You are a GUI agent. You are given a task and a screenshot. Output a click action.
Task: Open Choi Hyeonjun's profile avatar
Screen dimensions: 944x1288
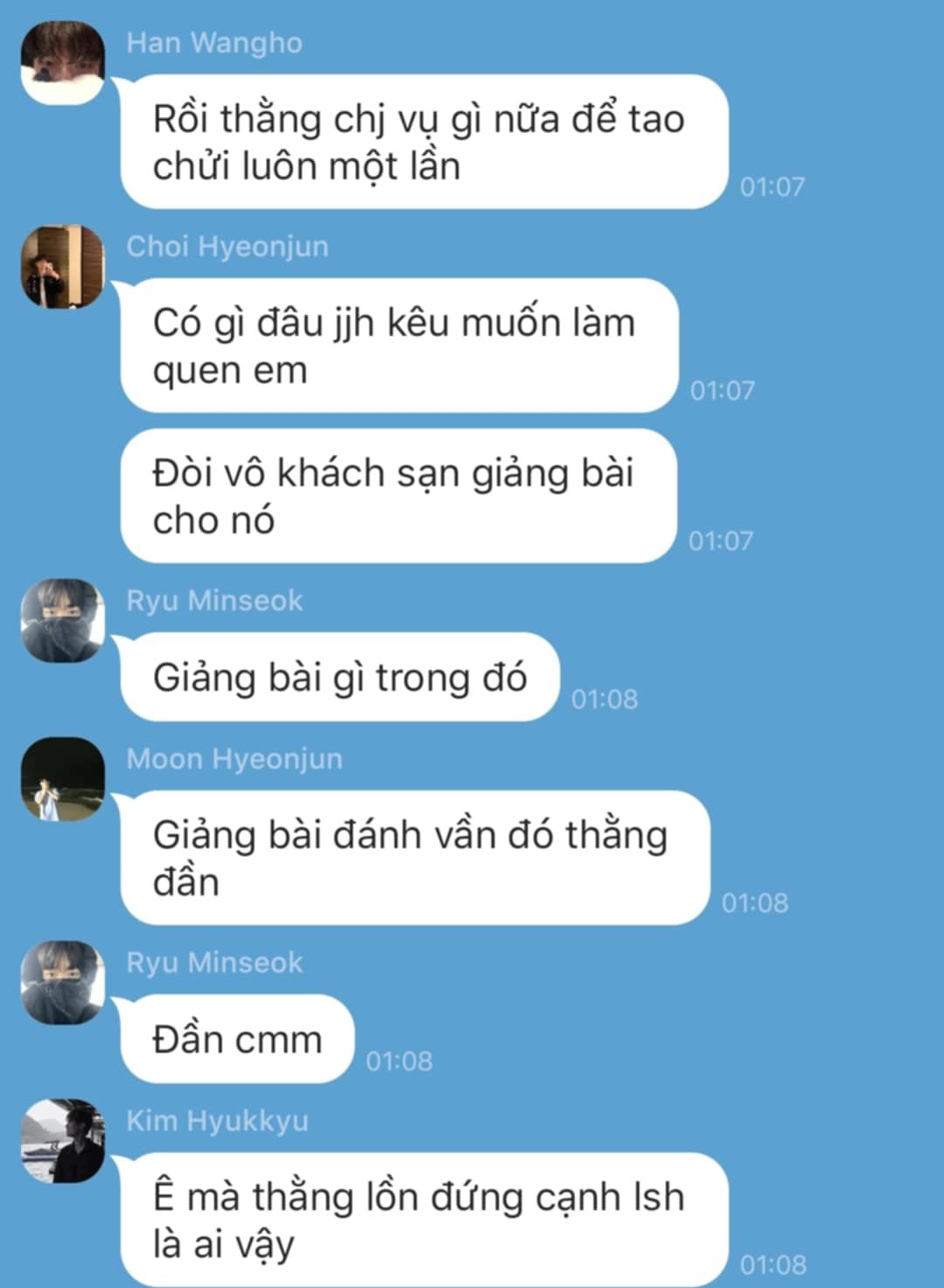[63, 267]
